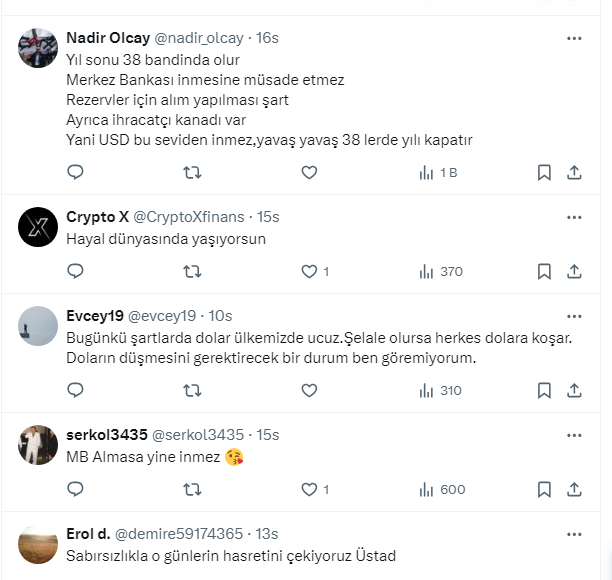
Task: Open overflow menu on Crypto X's reply
Action: coord(574,217)
